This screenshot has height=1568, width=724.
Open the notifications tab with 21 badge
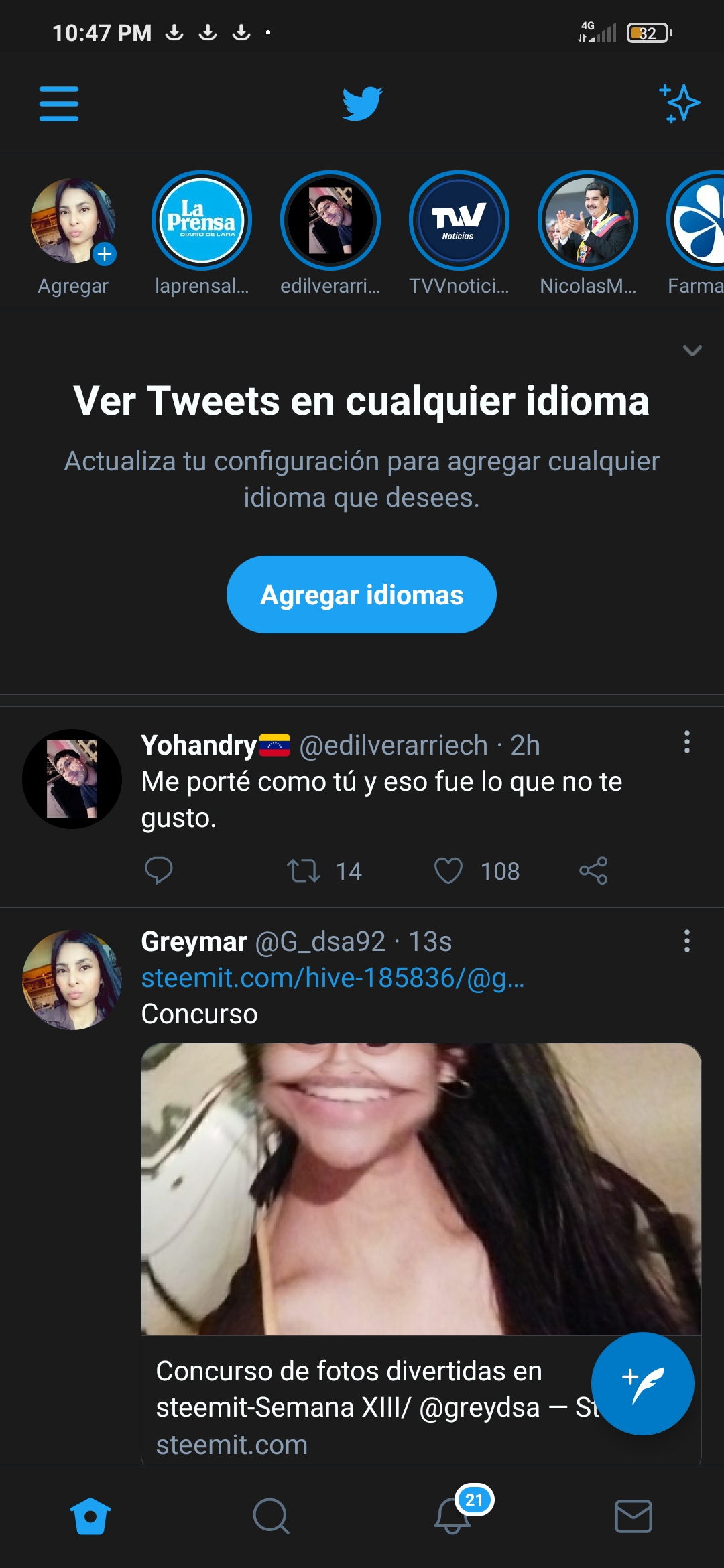click(452, 1515)
